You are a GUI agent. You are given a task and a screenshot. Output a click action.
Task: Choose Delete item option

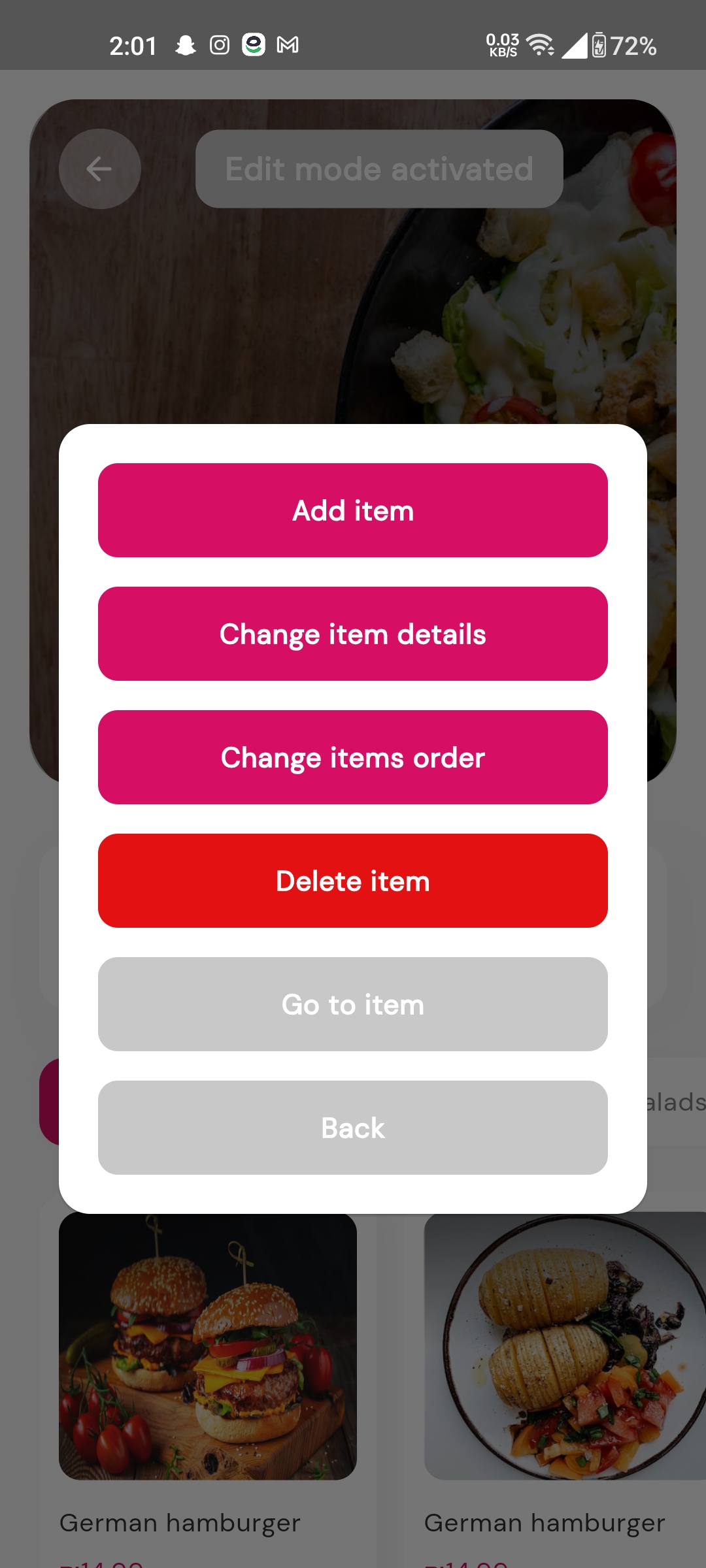pyautogui.click(x=353, y=881)
